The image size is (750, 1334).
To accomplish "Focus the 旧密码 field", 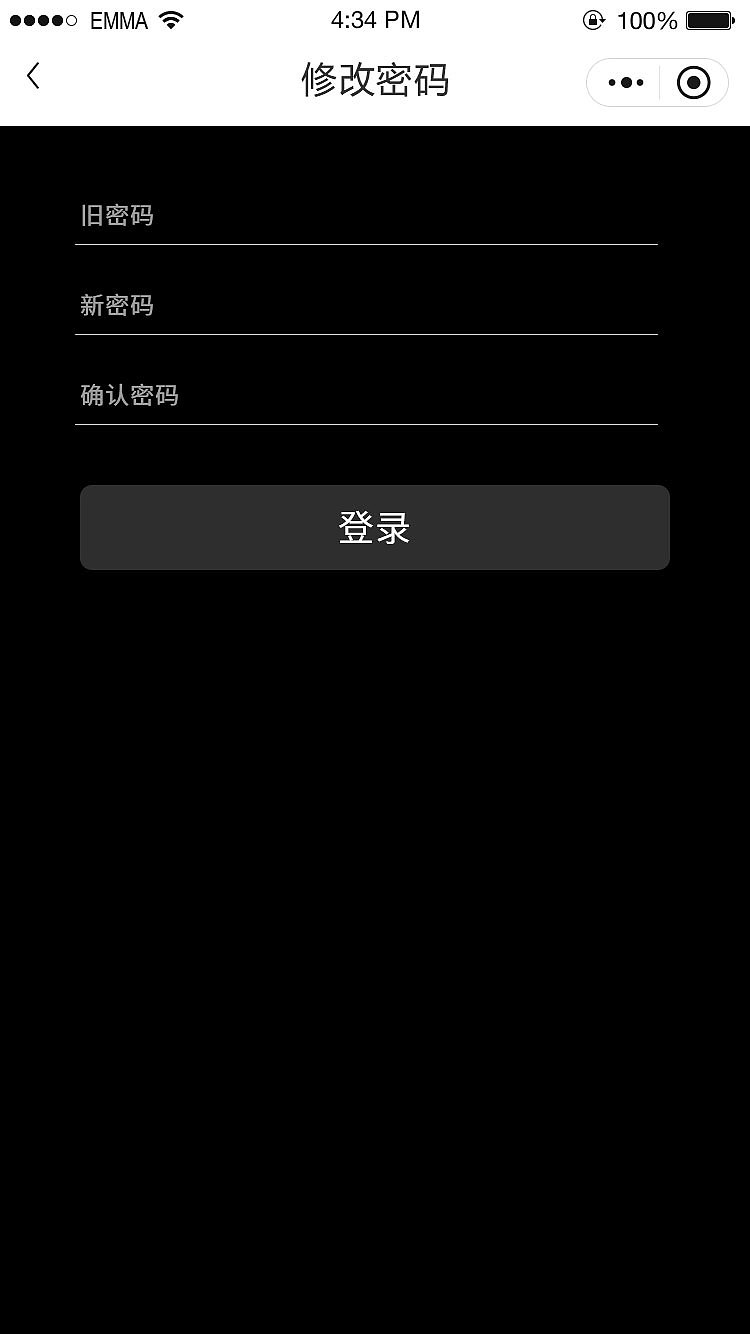I will (366, 216).
